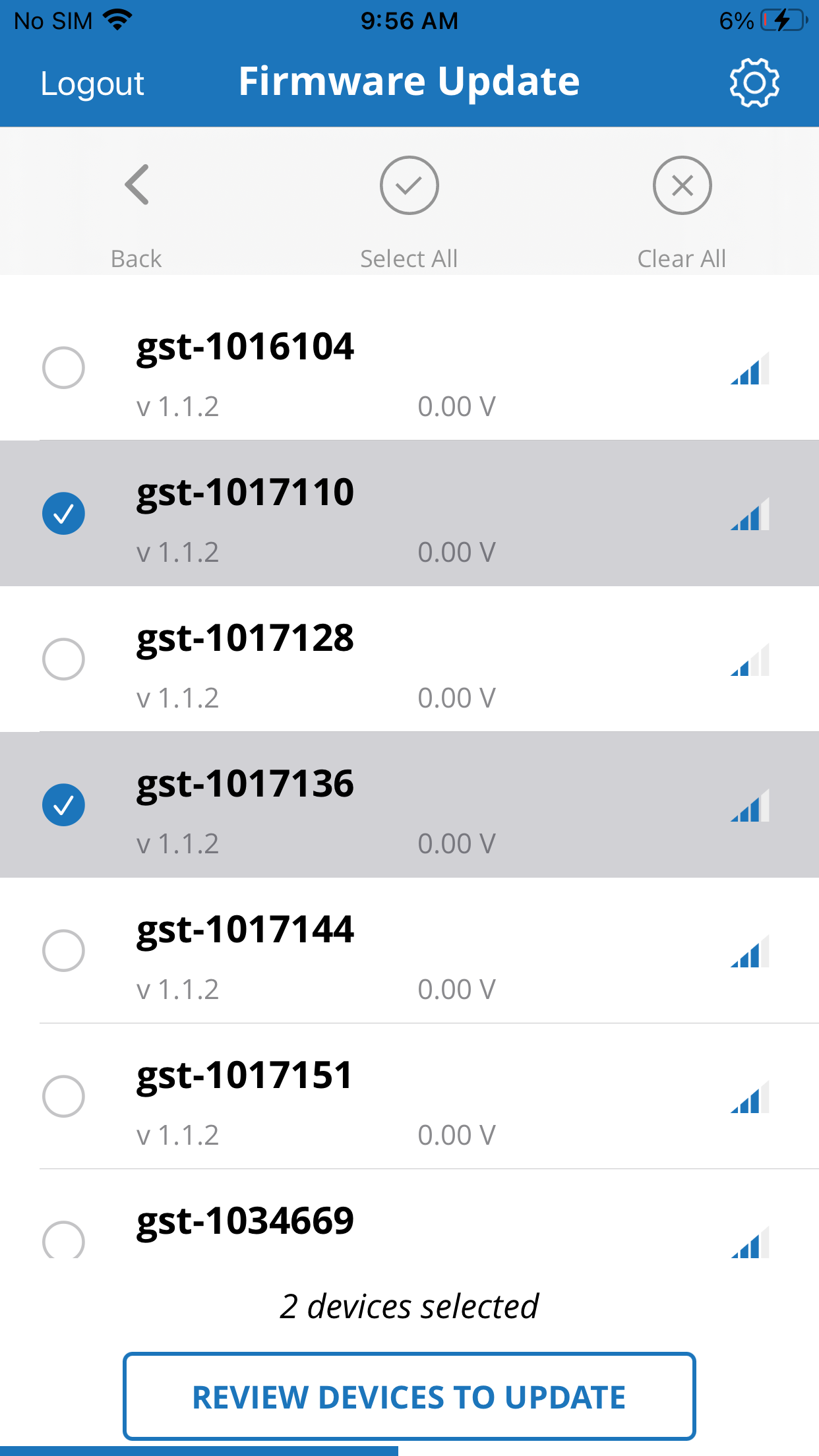This screenshot has width=819, height=1456.
Task: Click the Back chevron icon
Action: point(135,185)
